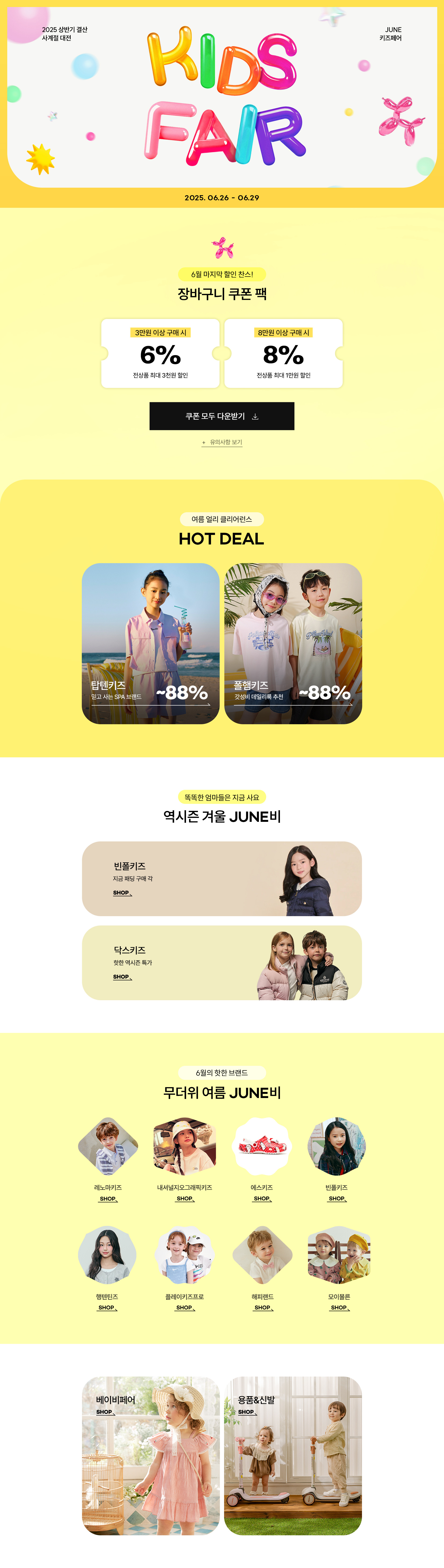Expand the 유의사항 보기 notice
This screenshot has height=1568, width=444.
point(222,442)
